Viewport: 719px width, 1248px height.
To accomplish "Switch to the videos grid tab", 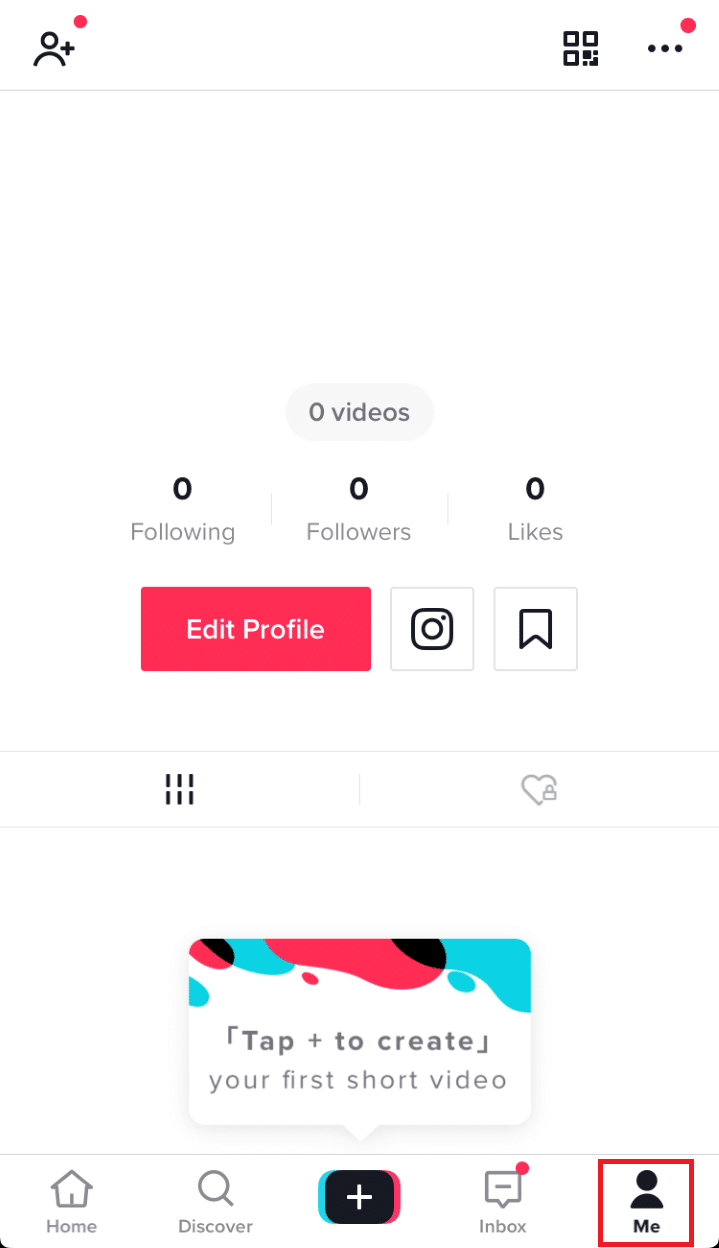I will coord(179,790).
